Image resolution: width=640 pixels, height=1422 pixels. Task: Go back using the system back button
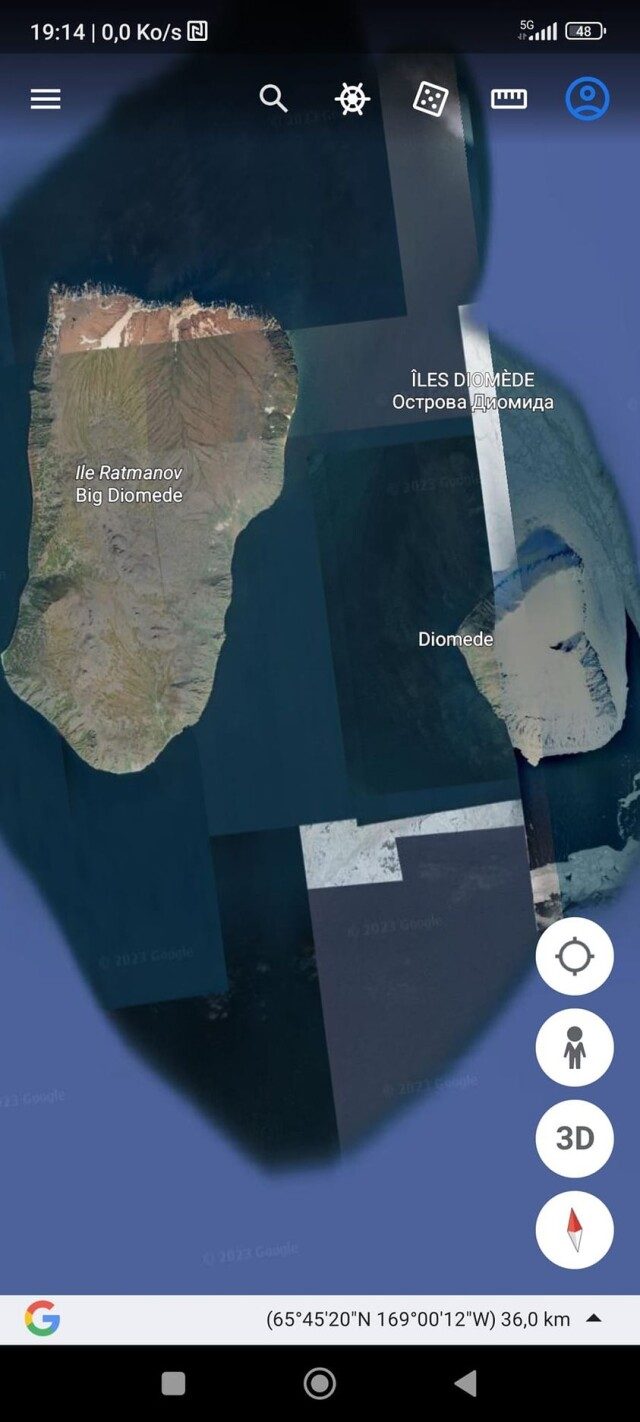(x=465, y=1383)
